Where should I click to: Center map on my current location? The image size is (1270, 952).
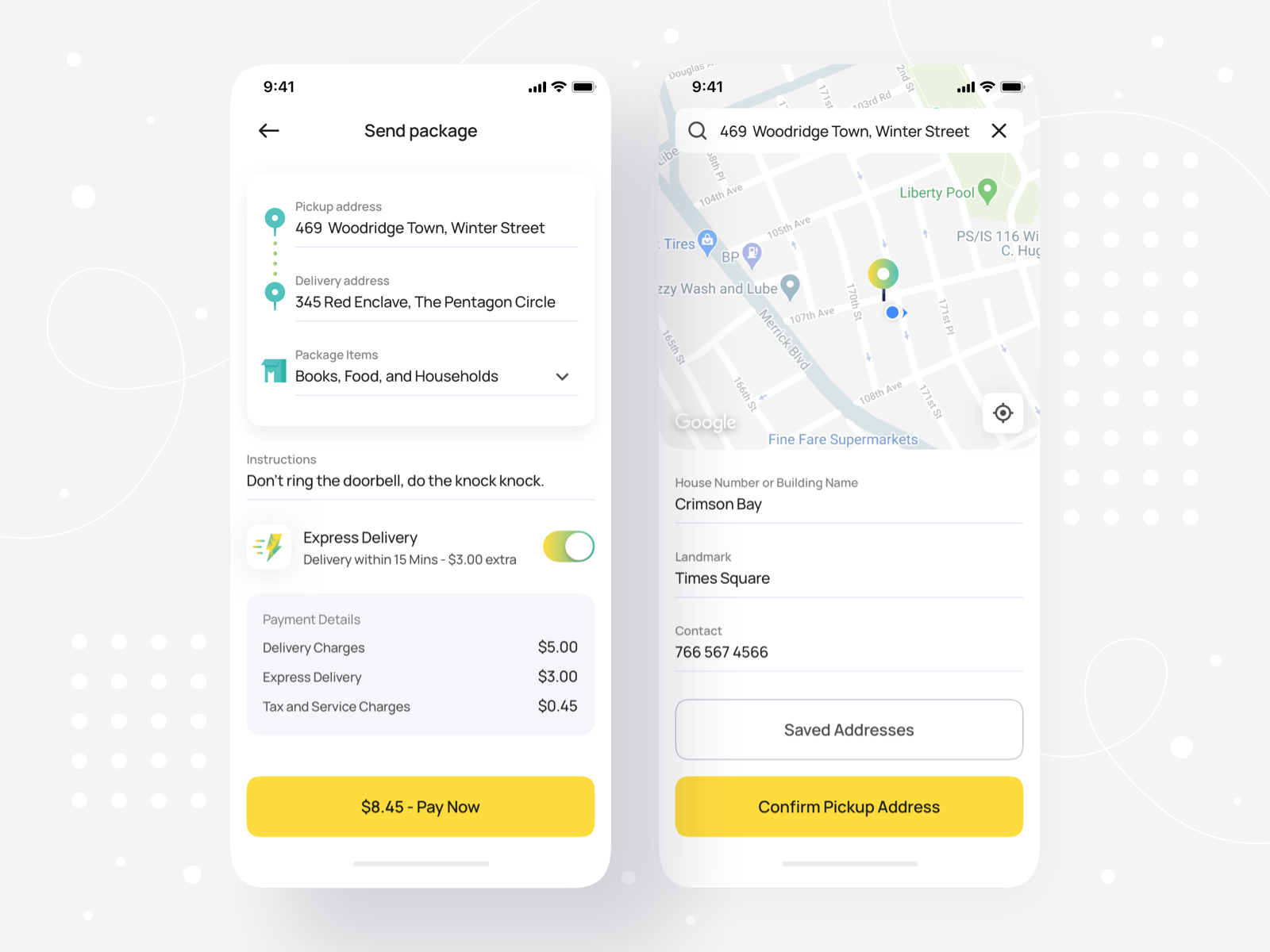(1003, 413)
